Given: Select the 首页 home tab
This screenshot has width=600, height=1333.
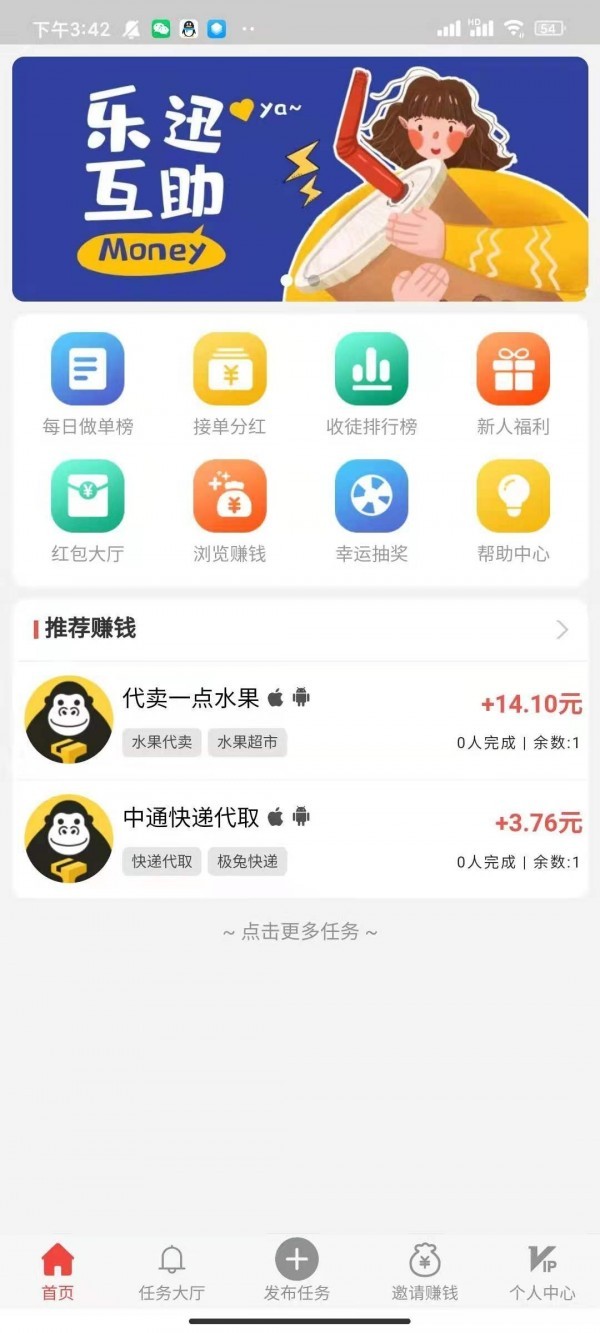Looking at the screenshot, I should pos(58,1272).
